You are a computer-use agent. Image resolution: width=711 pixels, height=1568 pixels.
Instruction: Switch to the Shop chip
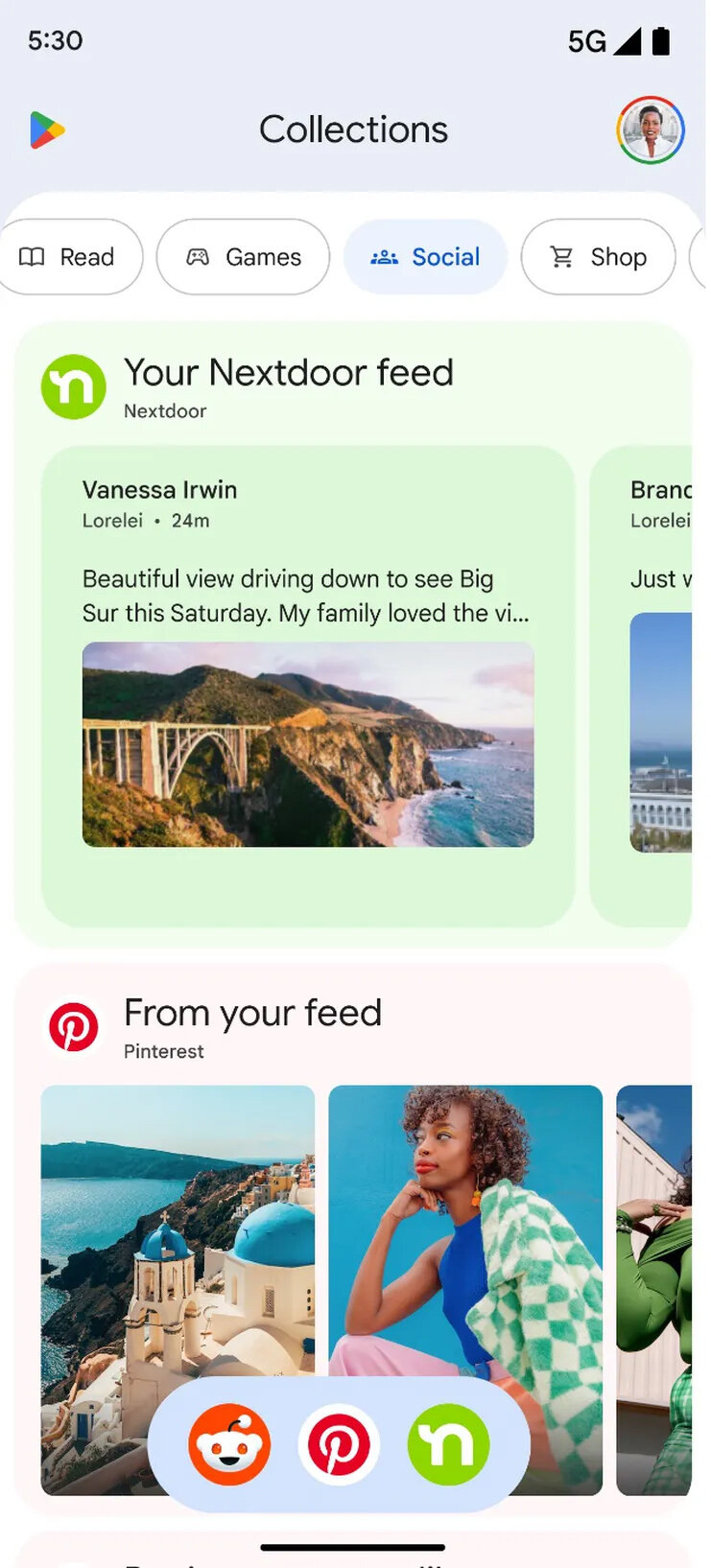click(598, 257)
